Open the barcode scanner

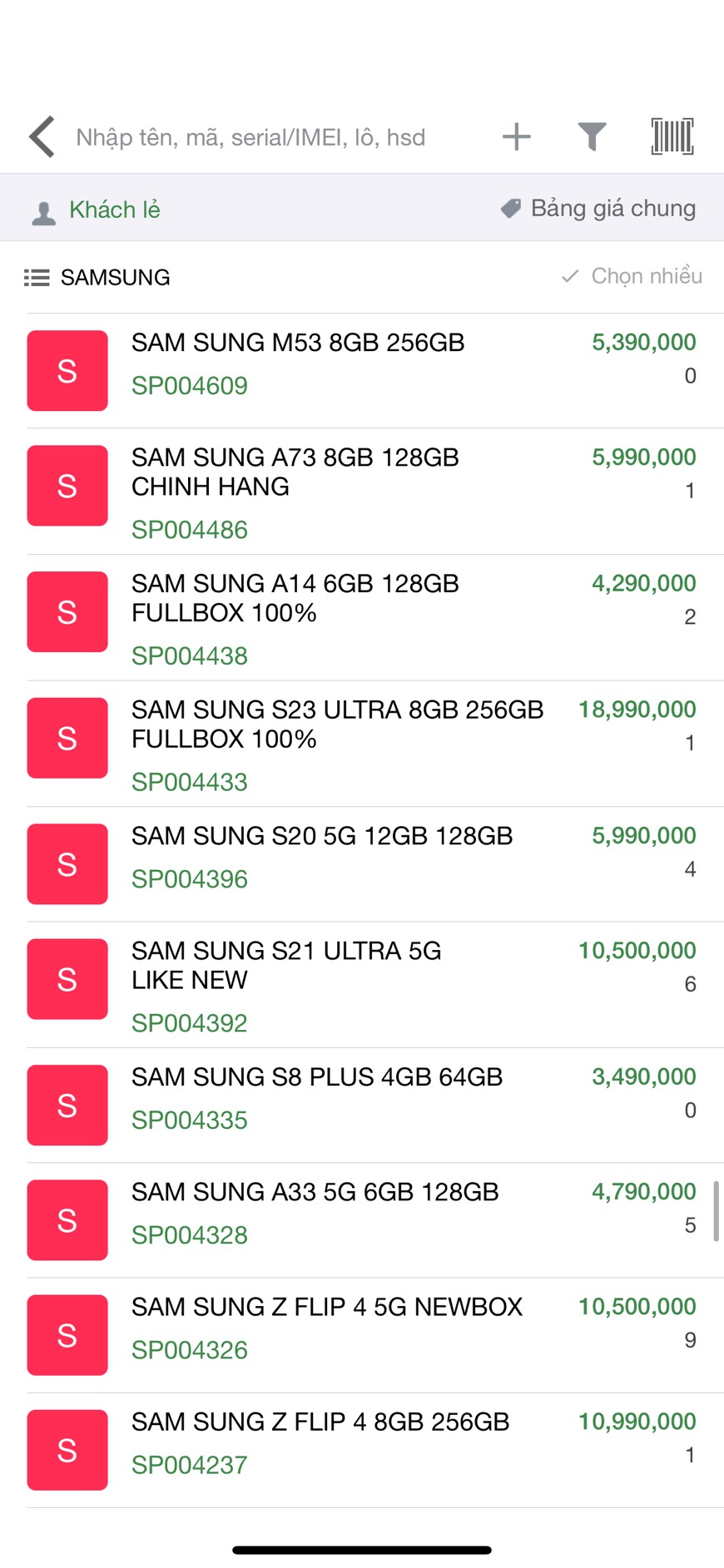[x=672, y=136]
